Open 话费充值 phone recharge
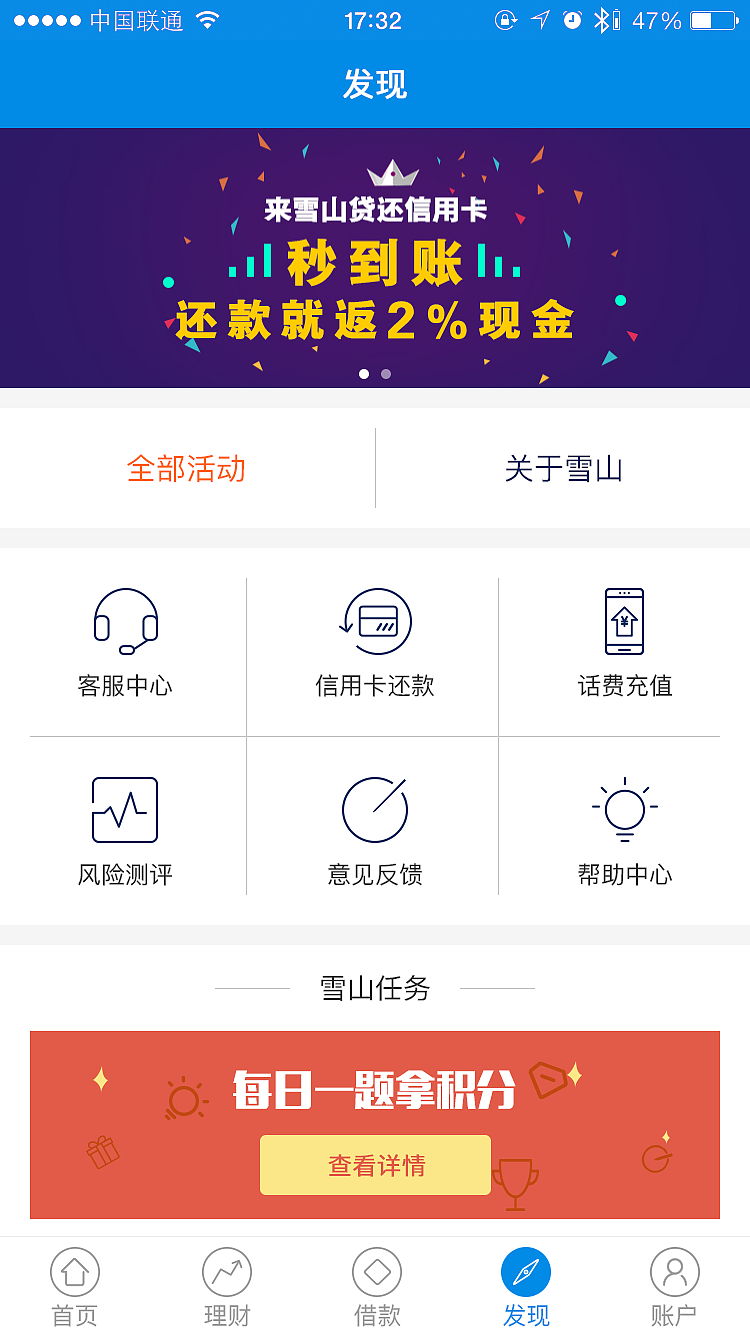The width and height of the screenshot is (750, 1334). coord(624,640)
